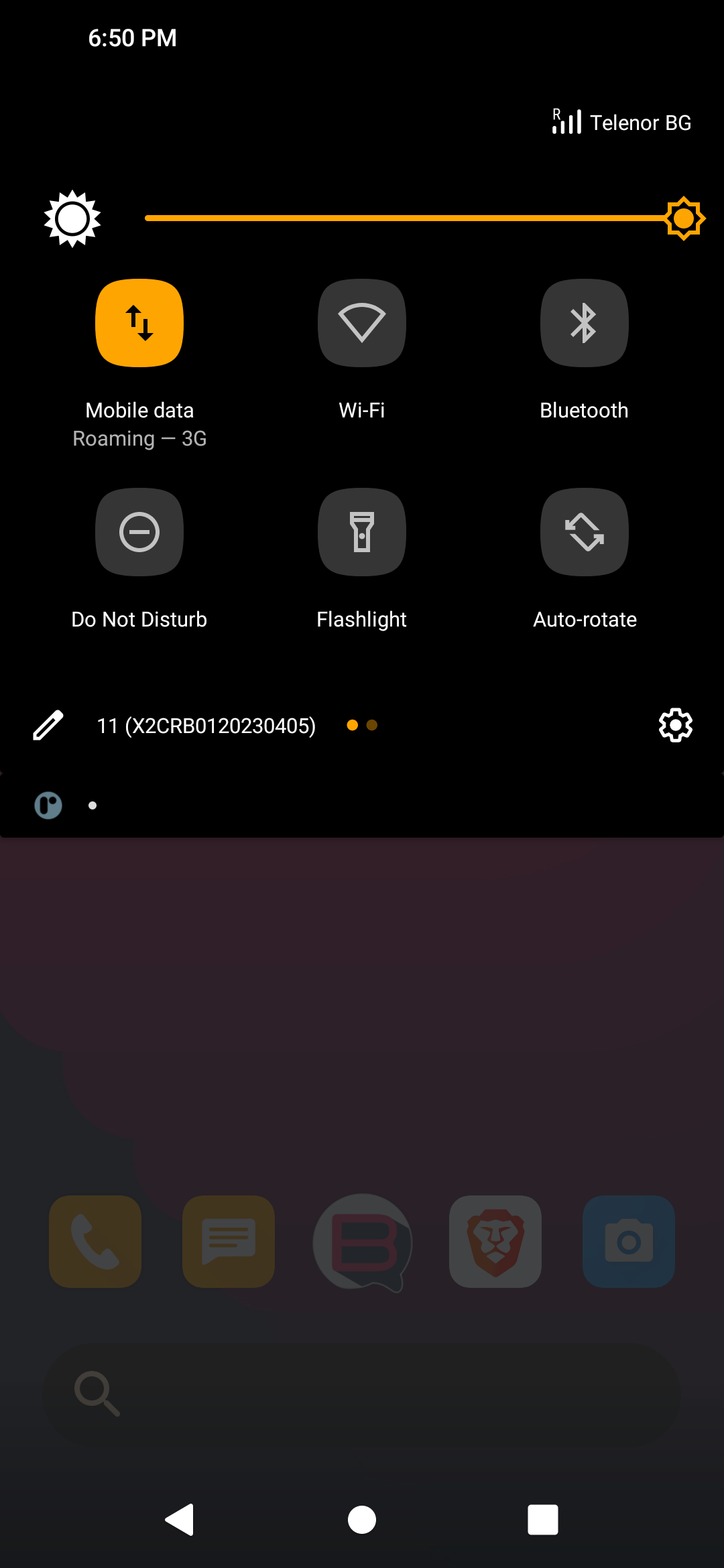Open system settings via the gear icon
Screen dimensions: 724x1568
pos(675,725)
